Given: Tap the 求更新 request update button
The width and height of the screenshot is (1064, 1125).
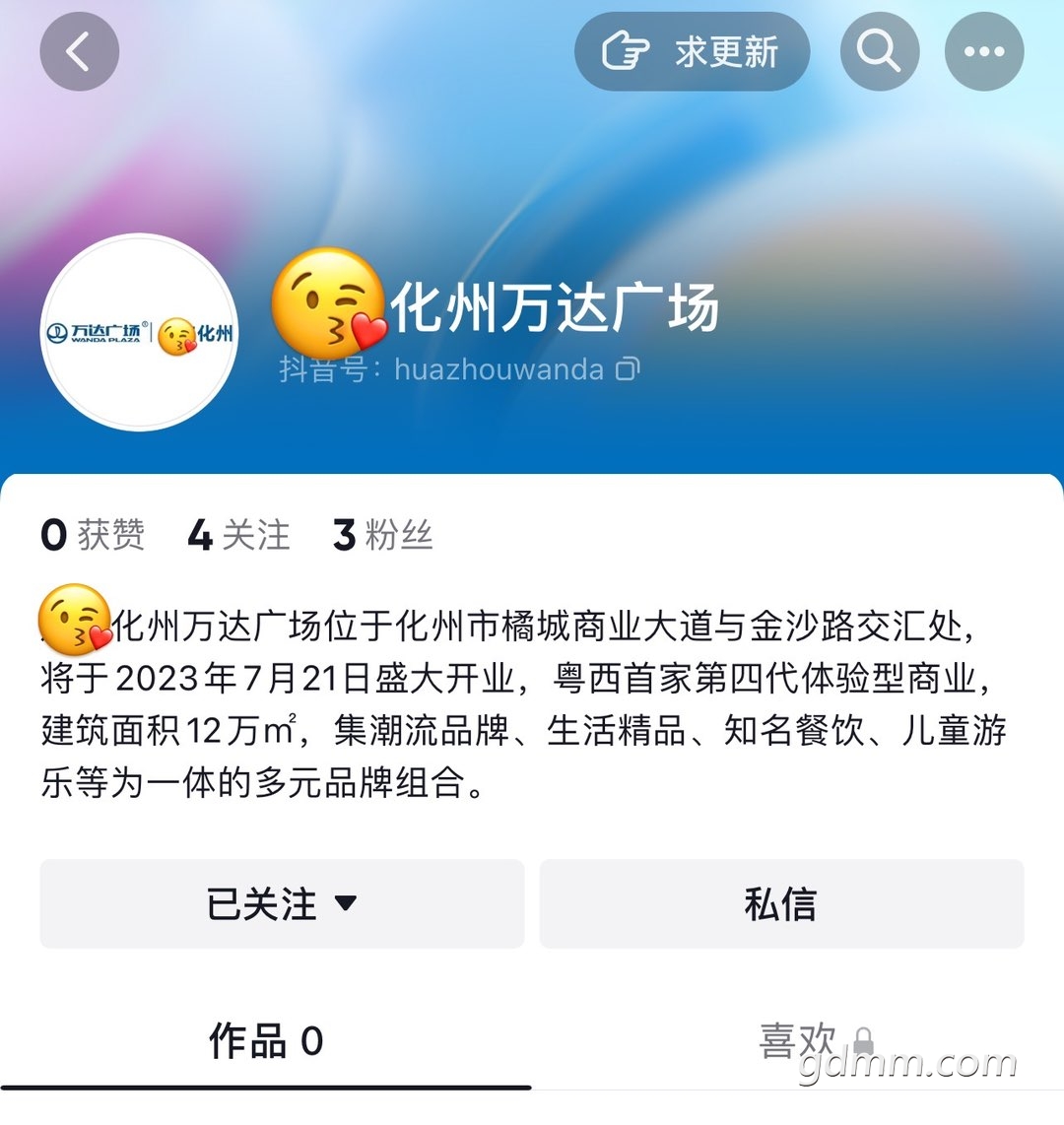Looking at the screenshot, I should [x=692, y=51].
